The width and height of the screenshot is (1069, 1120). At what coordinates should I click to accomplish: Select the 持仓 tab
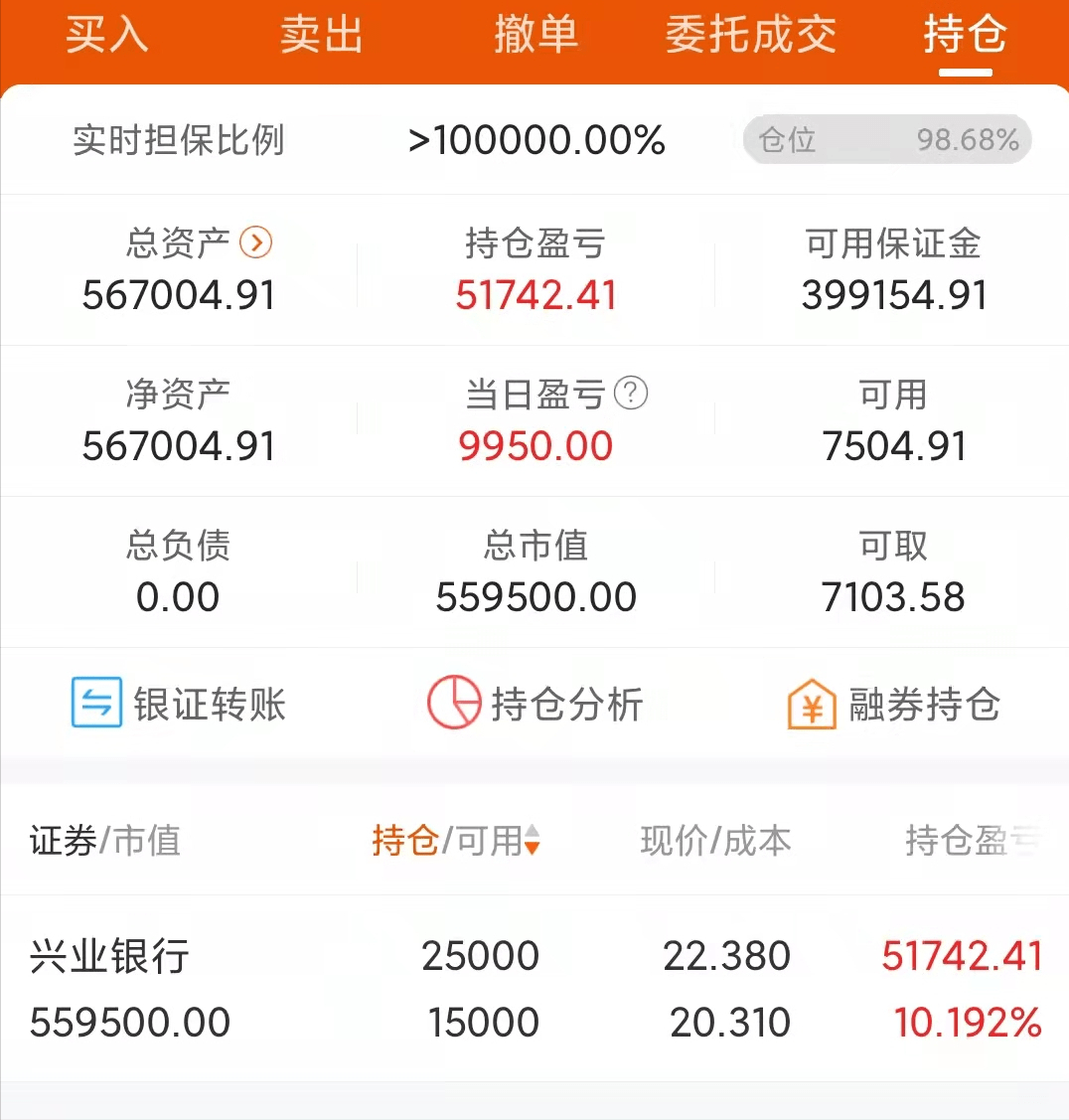(965, 36)
